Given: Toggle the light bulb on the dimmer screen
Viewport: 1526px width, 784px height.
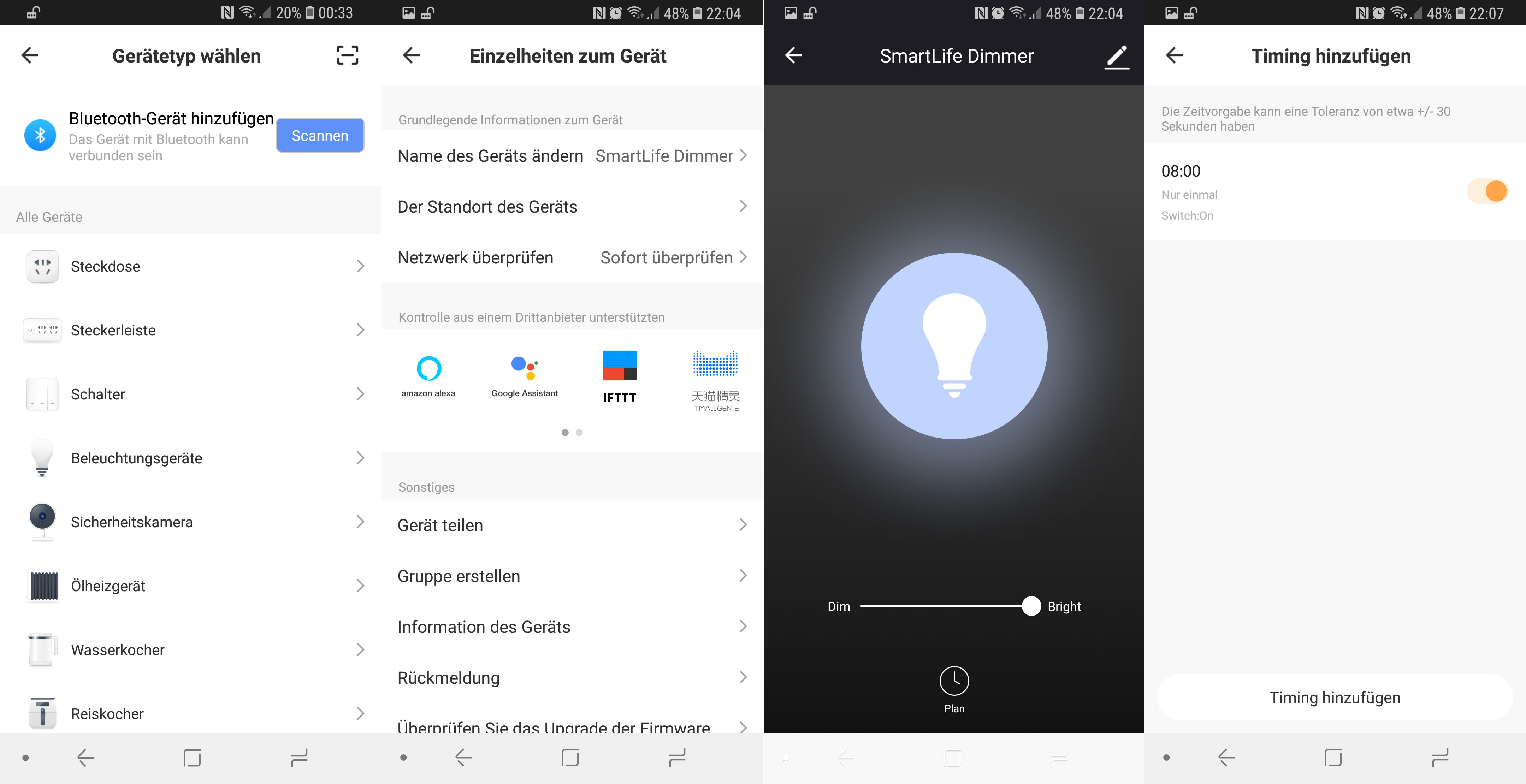Looking at the screenshot, I should coord(954,346).
